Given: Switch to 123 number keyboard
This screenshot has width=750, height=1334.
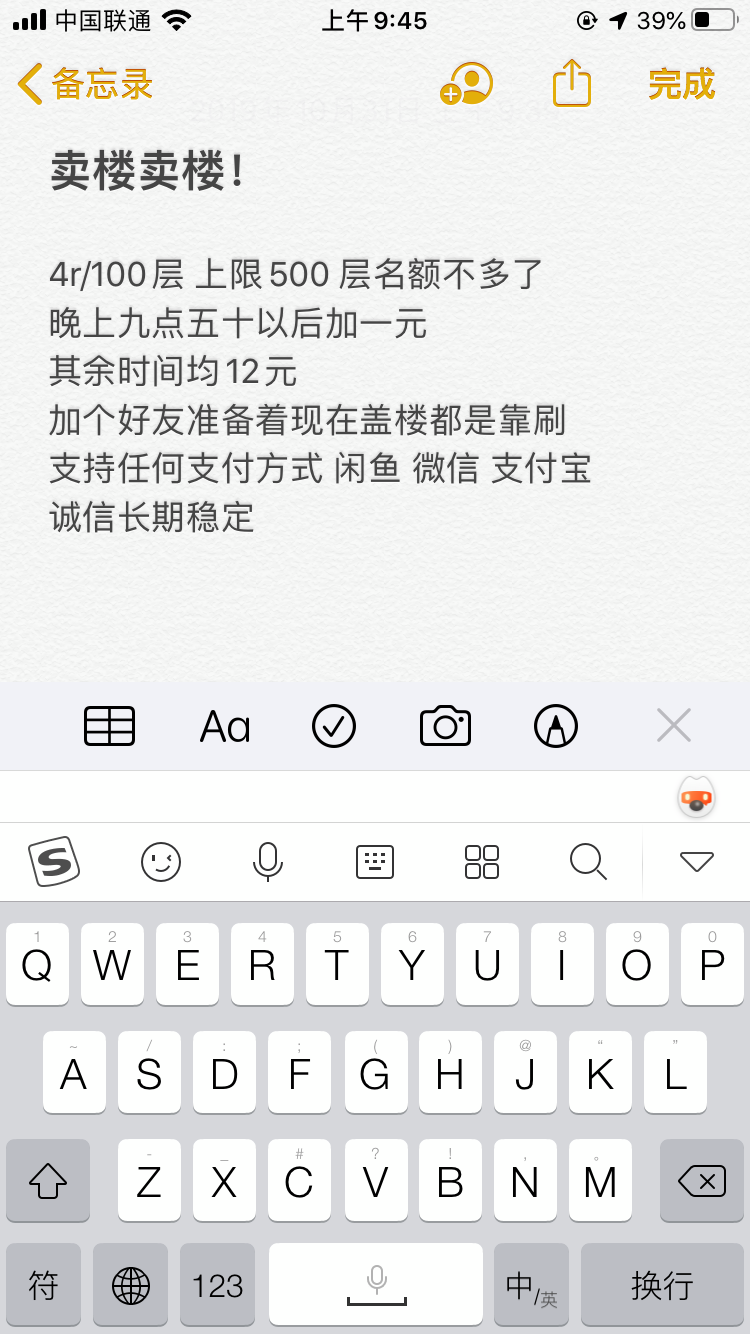Looking at the screenshot, I should (x=218, y=1285).
